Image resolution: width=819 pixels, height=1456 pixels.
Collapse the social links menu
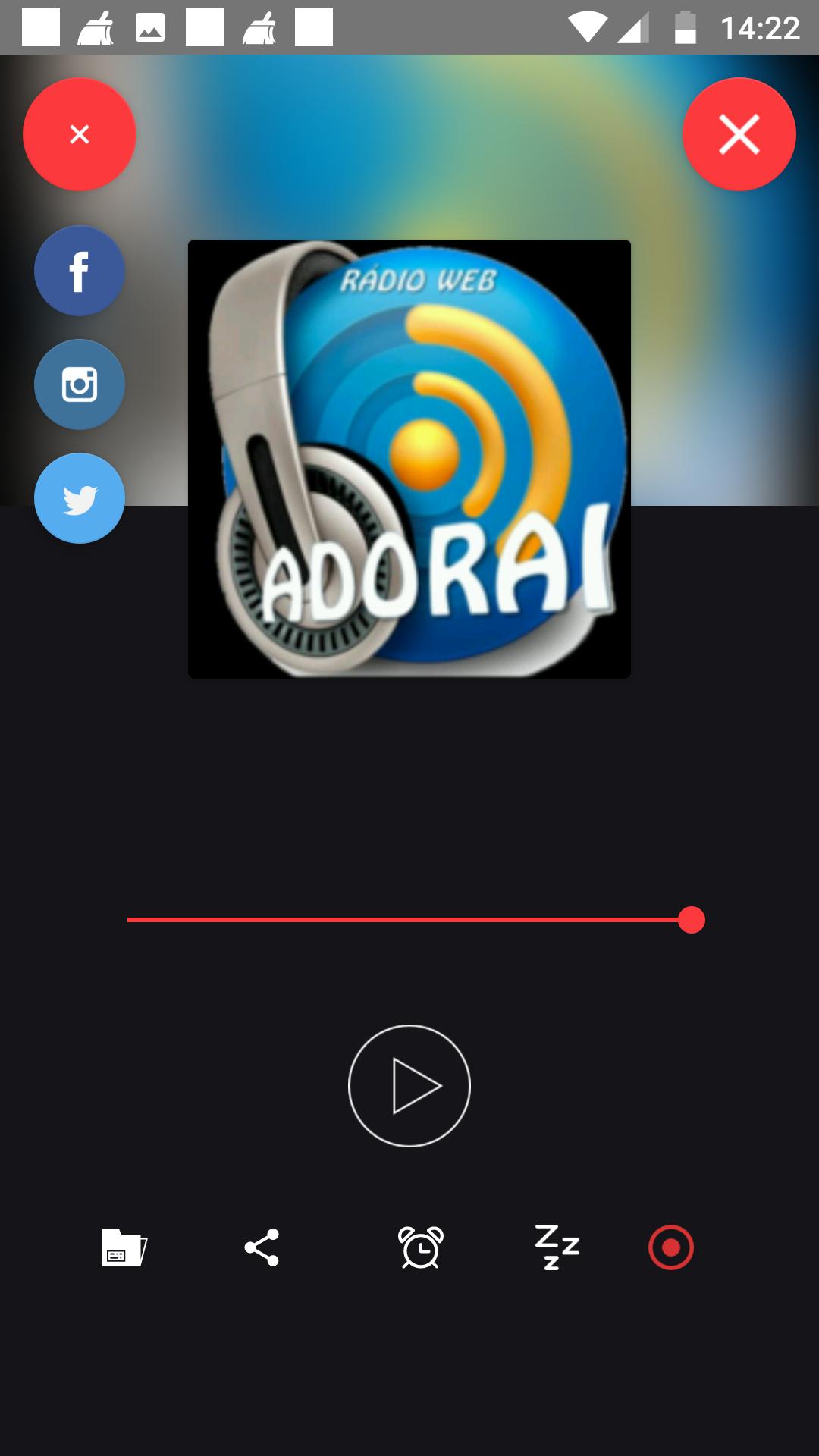(x=80, y=134)
